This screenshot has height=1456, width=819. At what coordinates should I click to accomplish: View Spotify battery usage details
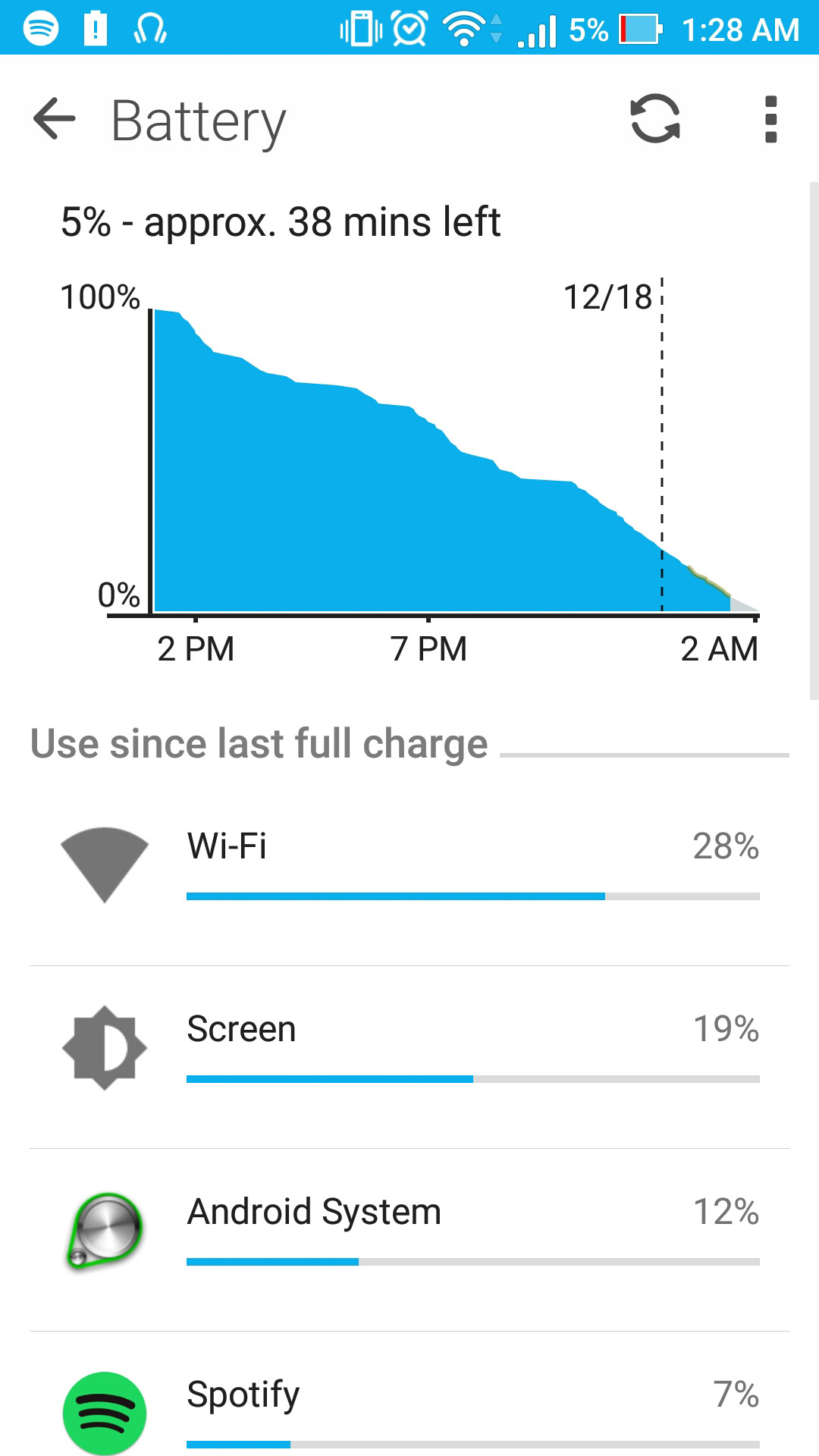click(409, 1410)
